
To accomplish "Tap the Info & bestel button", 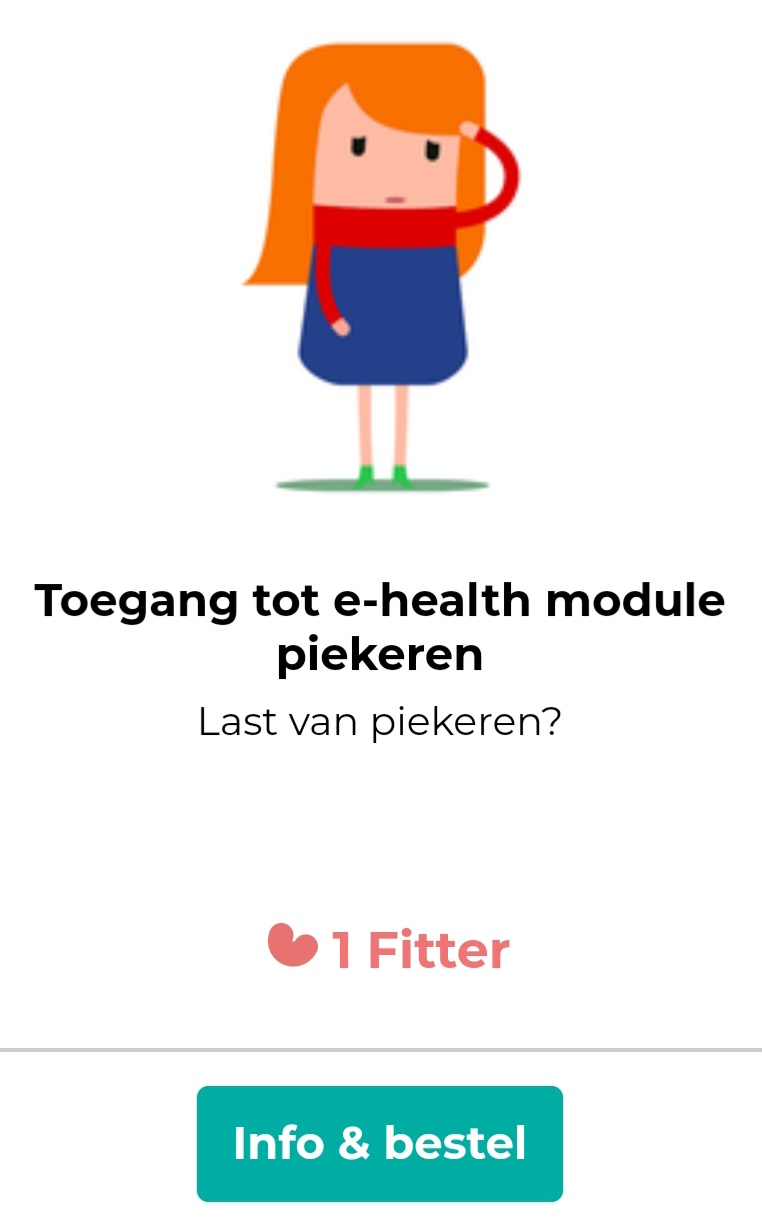I will point(380,1143).
